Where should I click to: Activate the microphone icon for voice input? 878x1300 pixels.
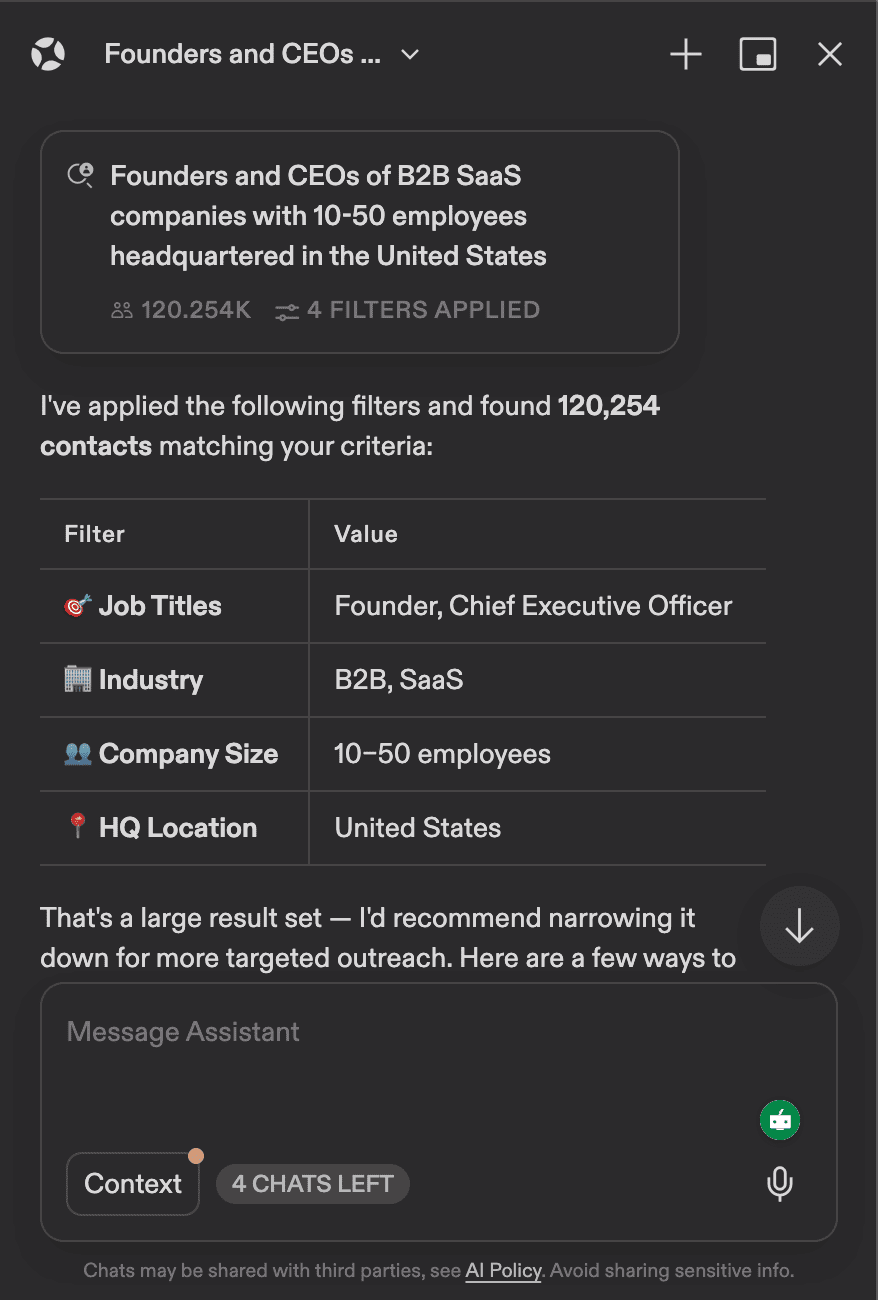779,1184
